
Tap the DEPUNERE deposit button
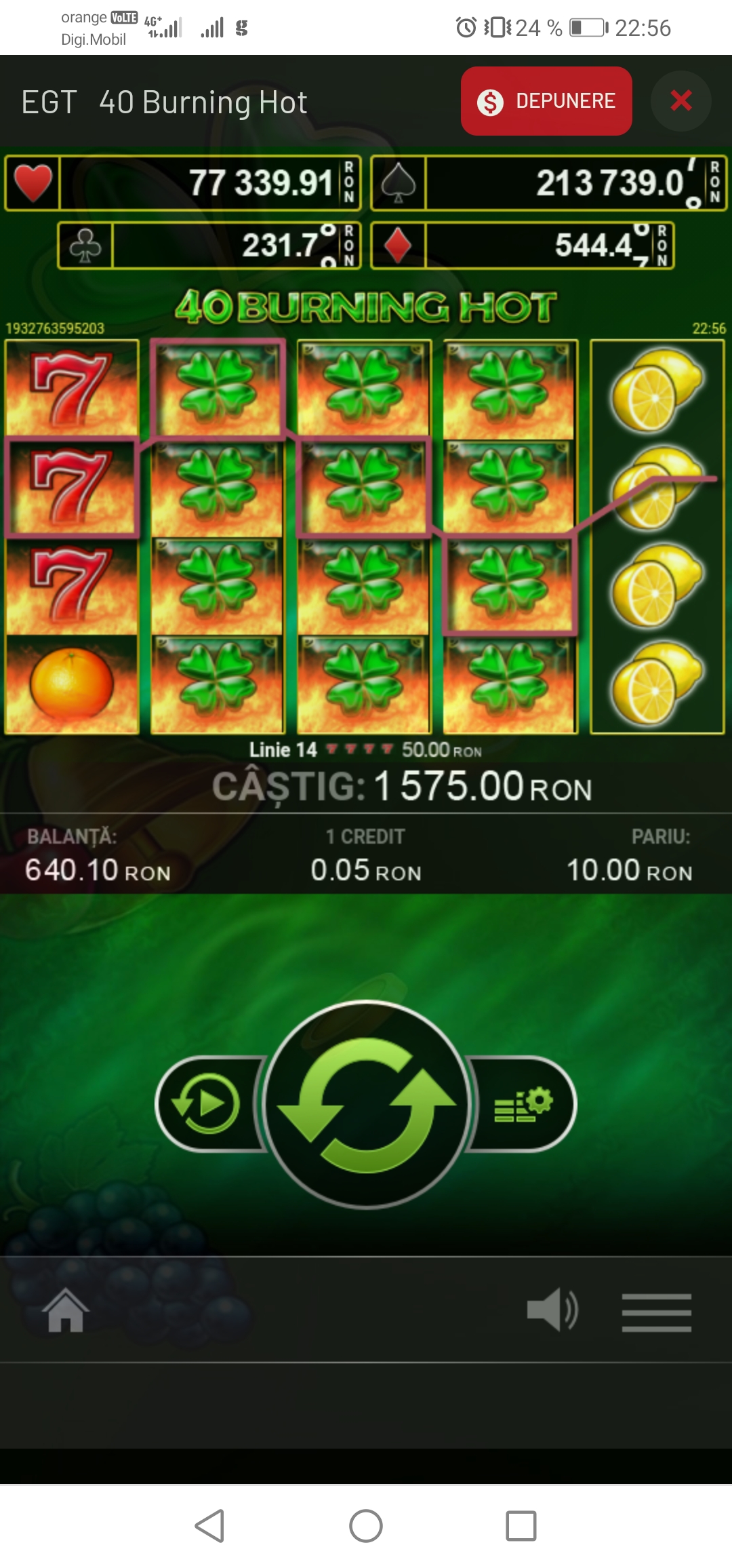(546, 101)
